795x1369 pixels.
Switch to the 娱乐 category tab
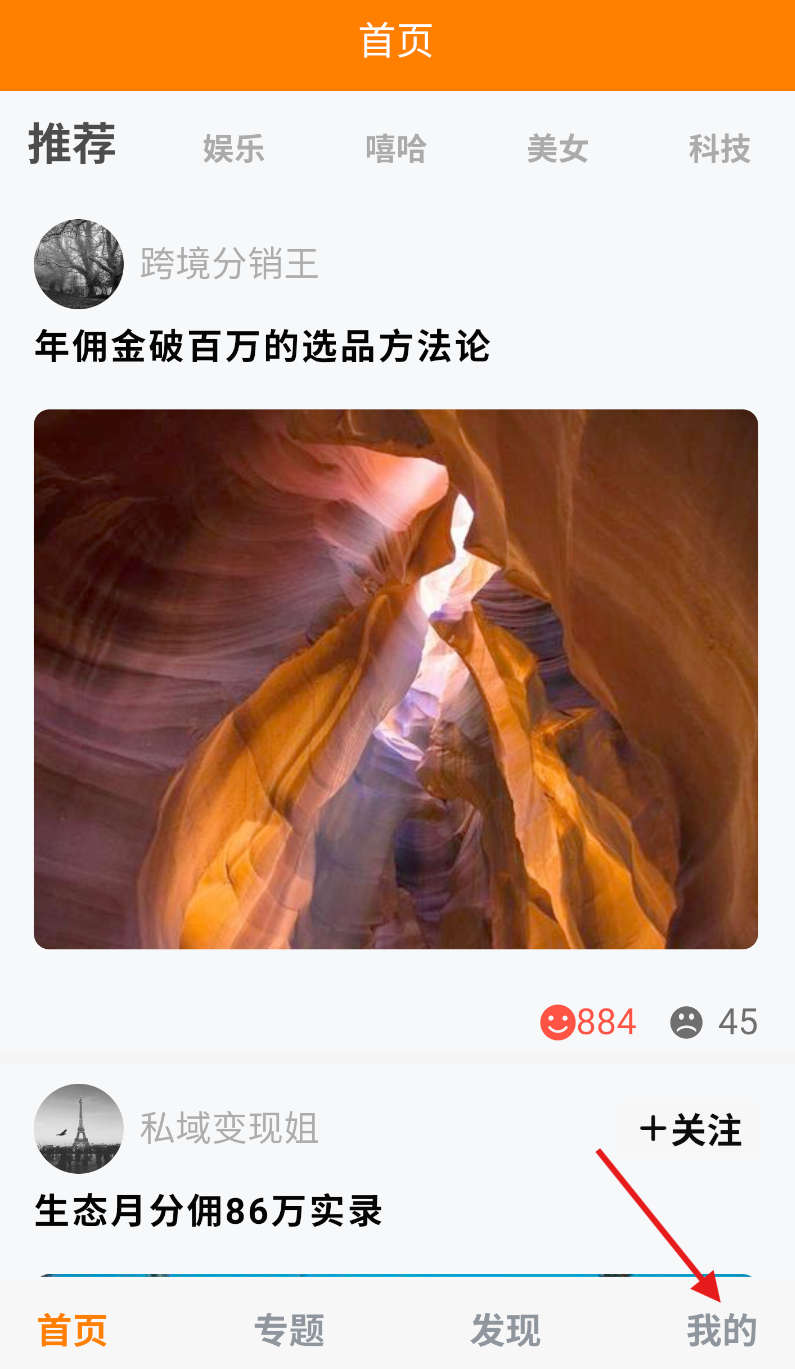coord(233,149)
